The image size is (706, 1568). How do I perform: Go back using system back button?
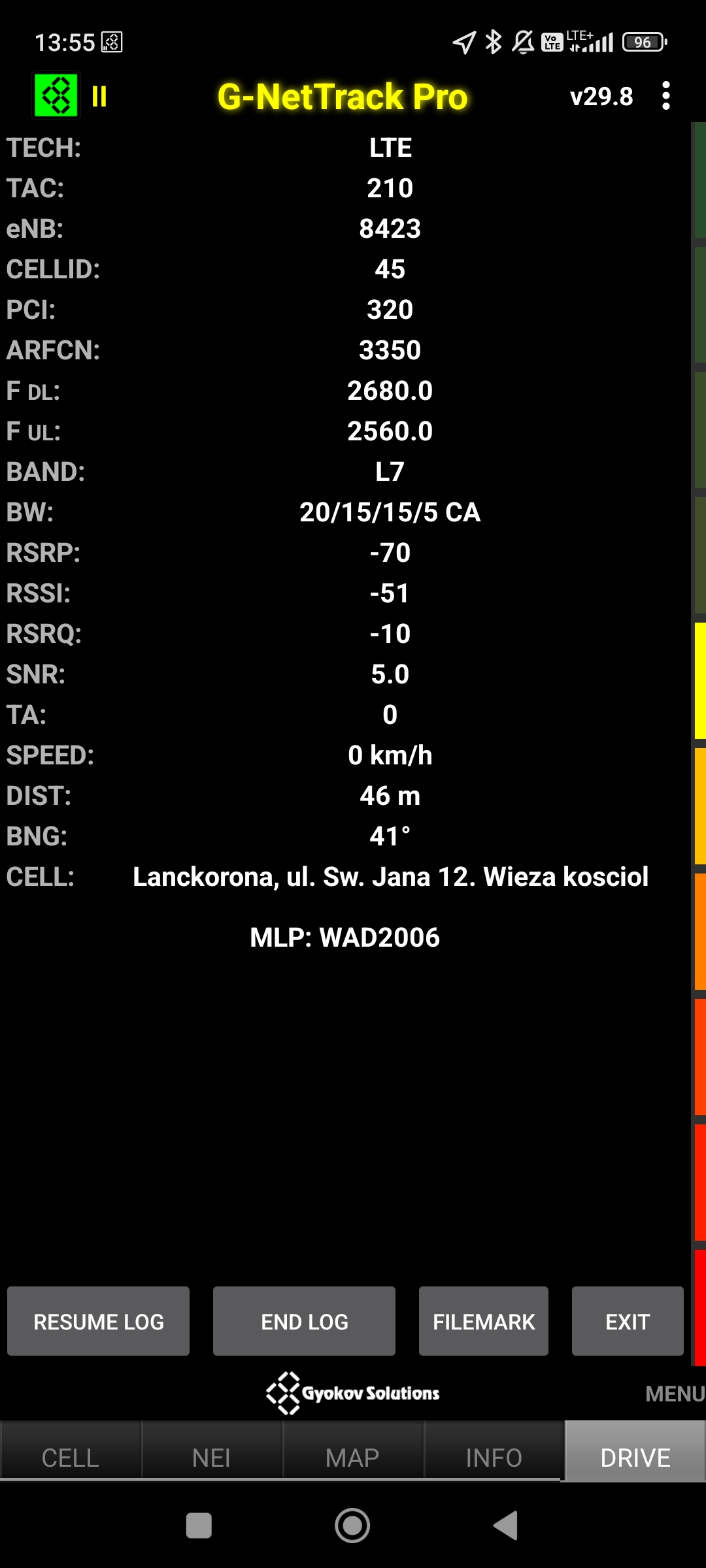coord(506,1526)
